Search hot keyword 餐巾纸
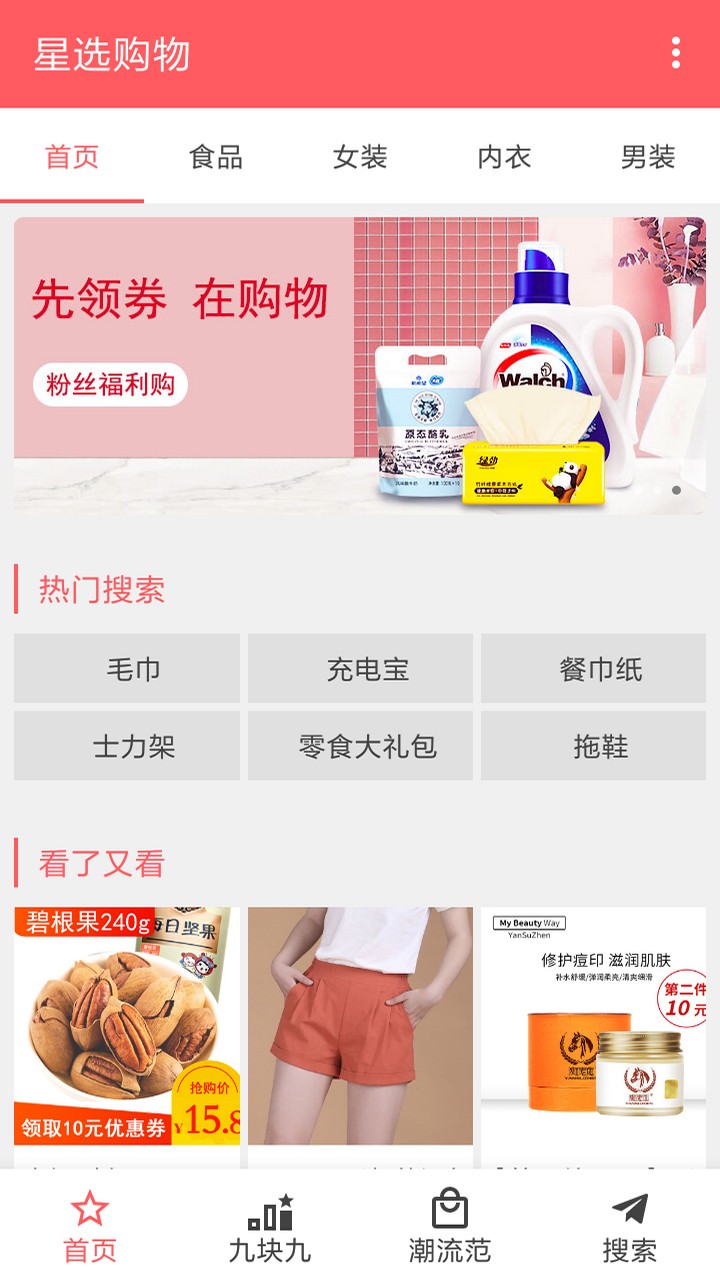Viewport: 720px width, 1280px height. click(x=593, y=668)
